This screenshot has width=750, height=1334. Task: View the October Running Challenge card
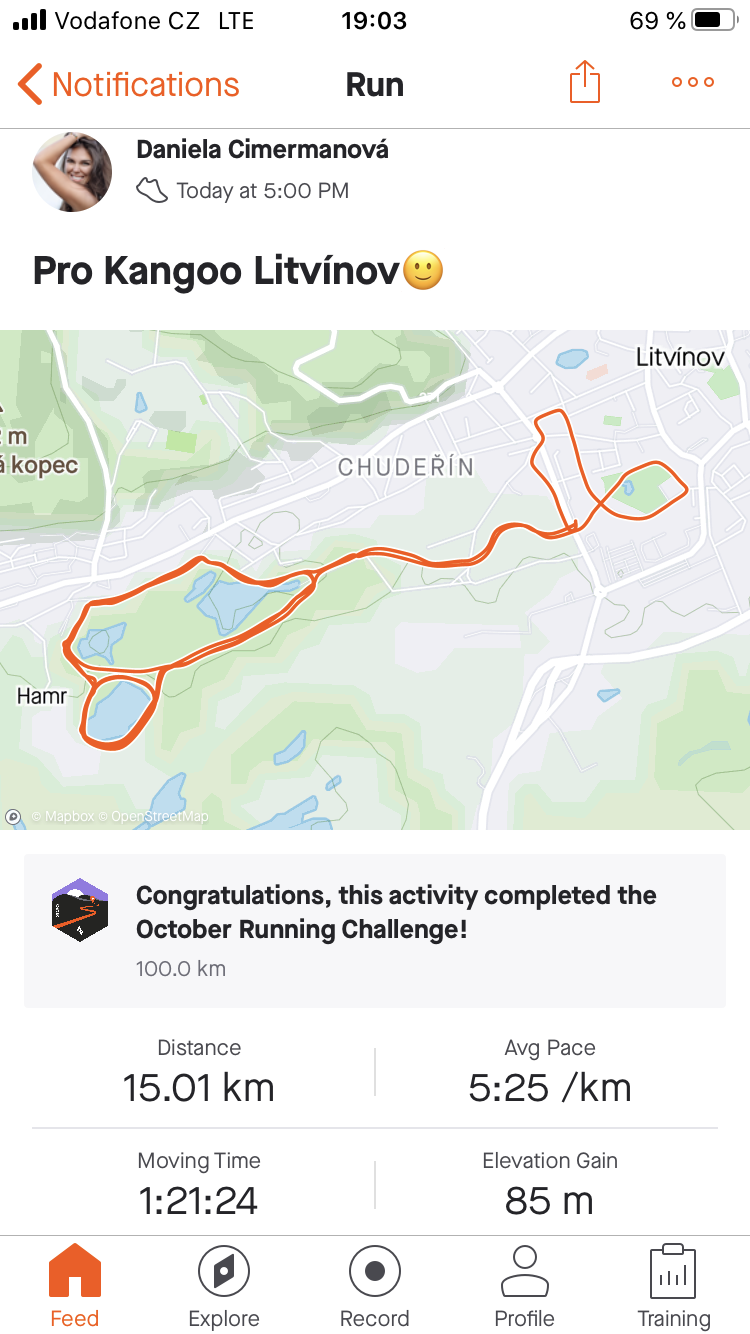375,931
